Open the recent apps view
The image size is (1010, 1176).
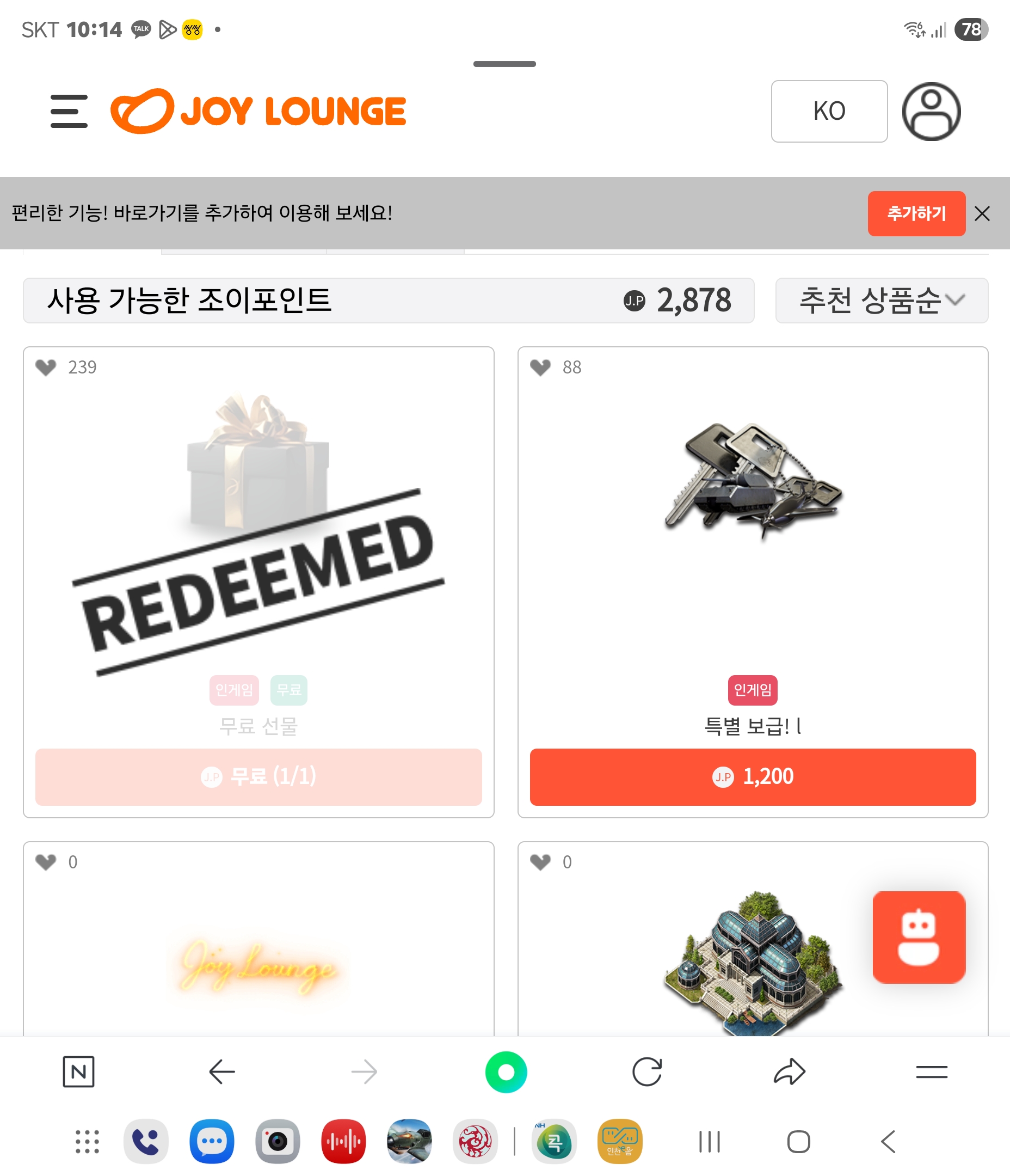click(709, 1141)
